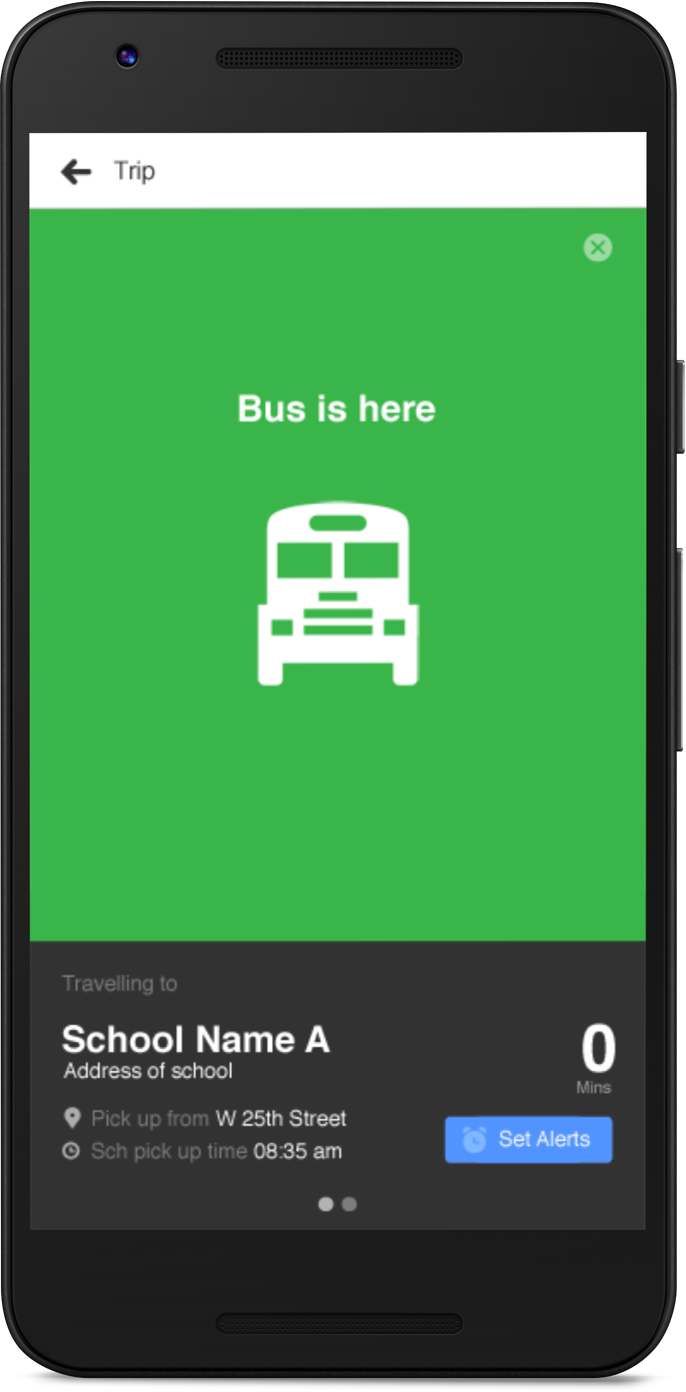The height and width of the screenshot is (1392, 686).
Task: Tap the Set Alerts button
Action: coord(528,1139)
